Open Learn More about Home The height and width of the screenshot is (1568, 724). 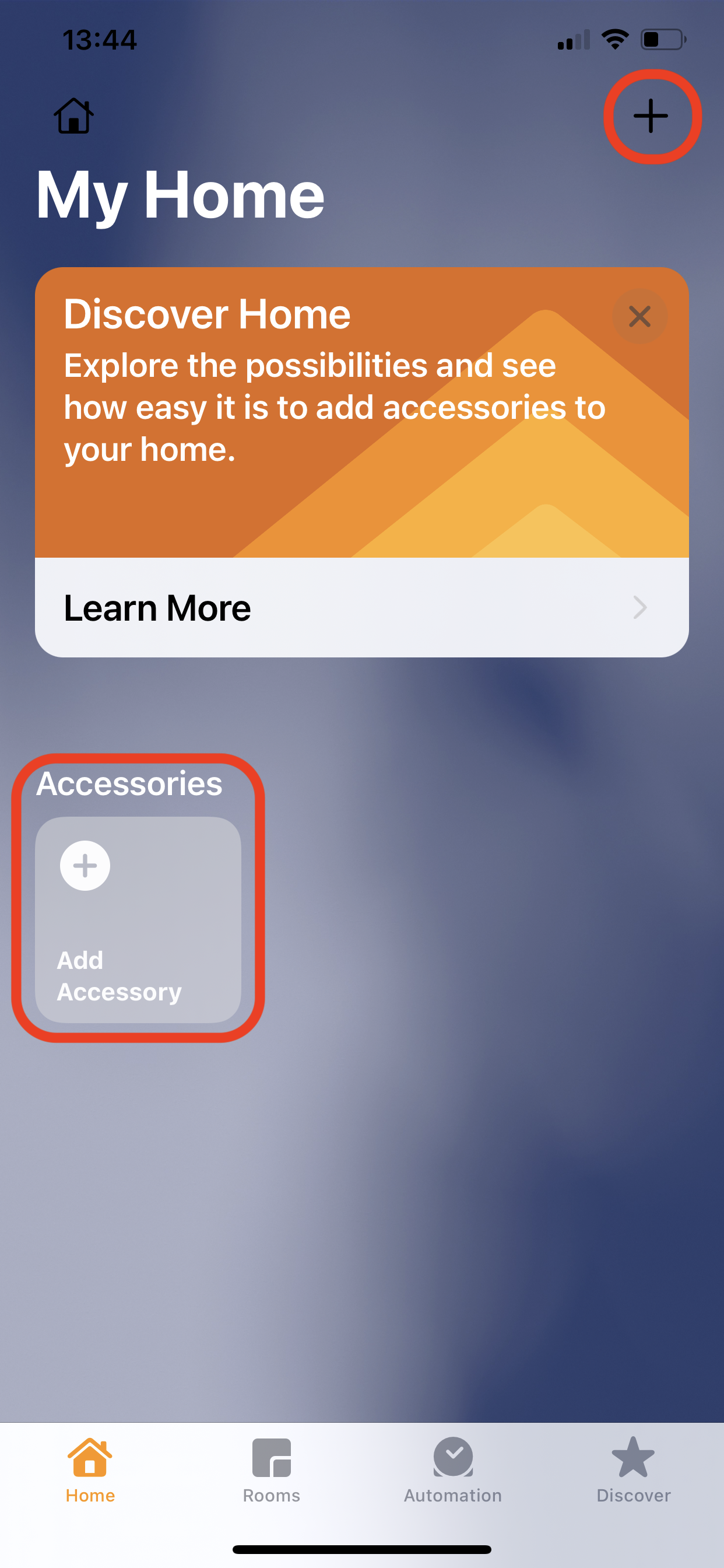[362, 607]
